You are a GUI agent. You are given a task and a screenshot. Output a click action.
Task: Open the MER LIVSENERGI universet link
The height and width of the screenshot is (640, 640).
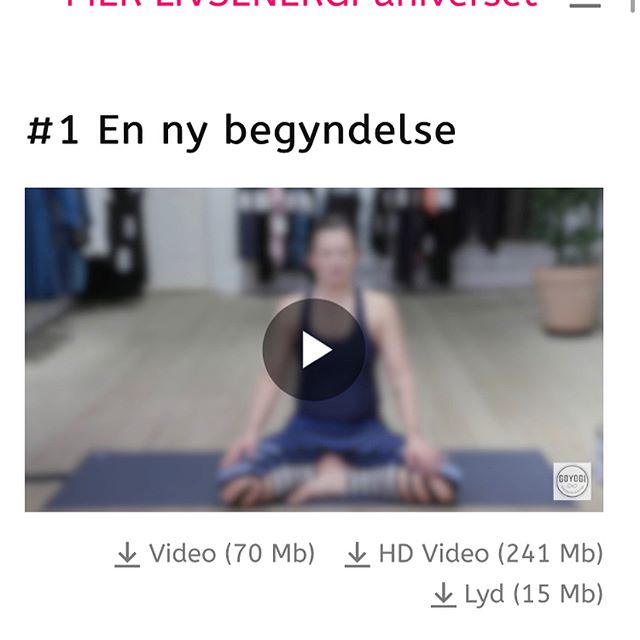click(x=300, y=4)
